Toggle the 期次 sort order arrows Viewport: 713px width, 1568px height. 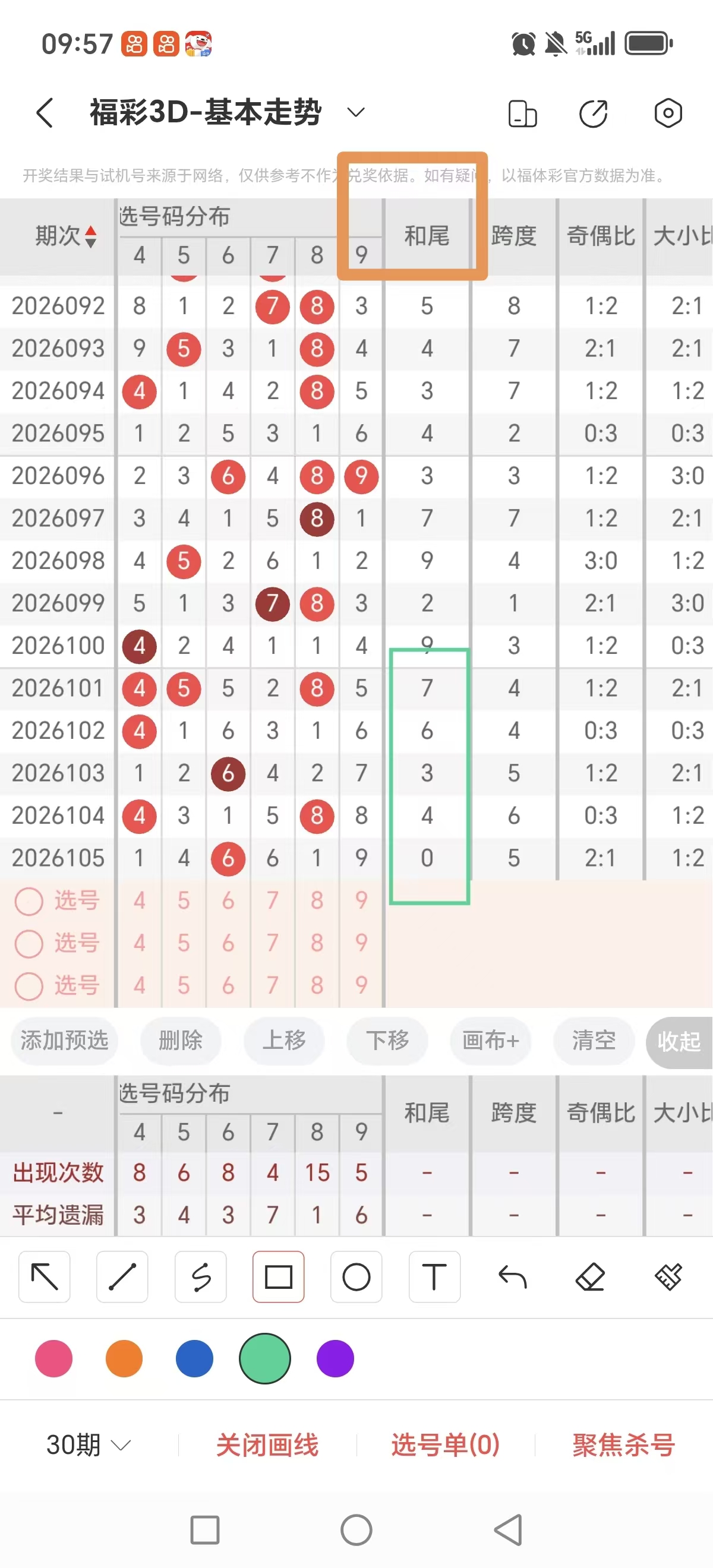89,237
